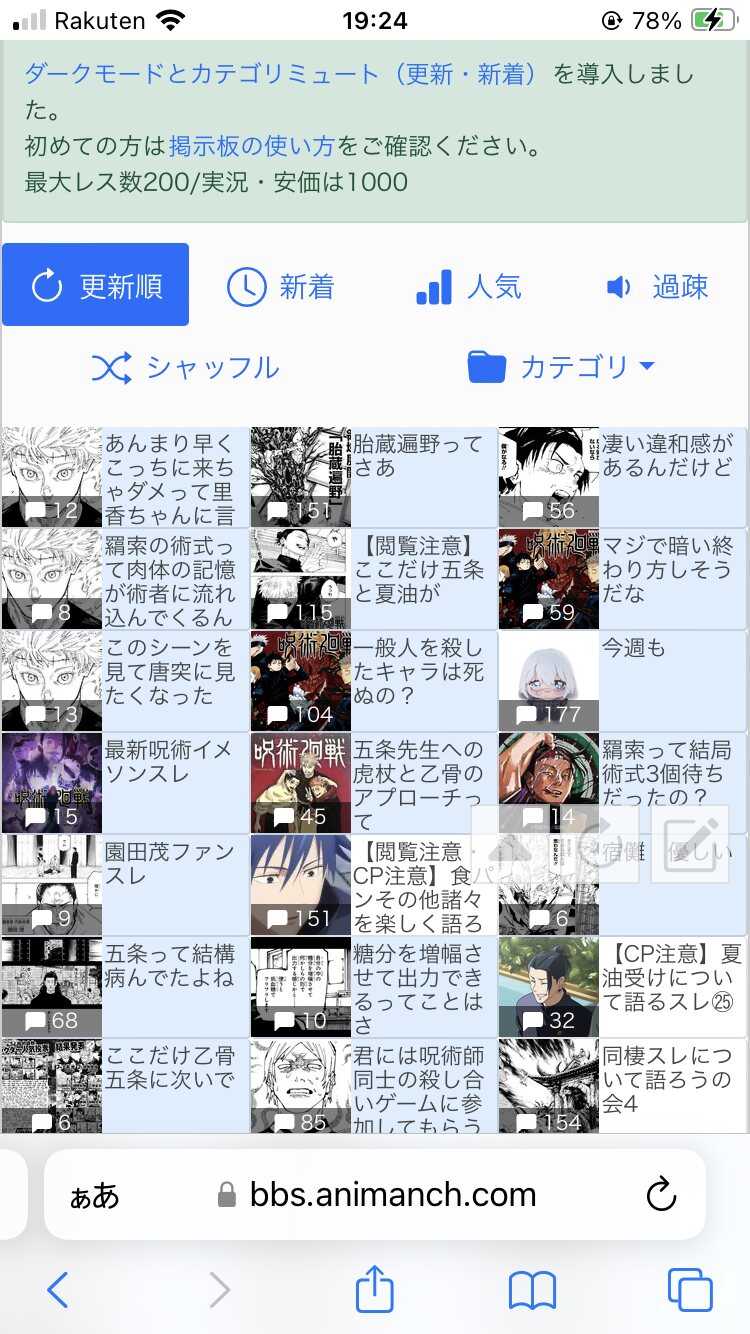Open the 五条って結構病んでたよね thread
This screenshot has width=750, height=1334.
pyautogui.click(x=125, y=987)
